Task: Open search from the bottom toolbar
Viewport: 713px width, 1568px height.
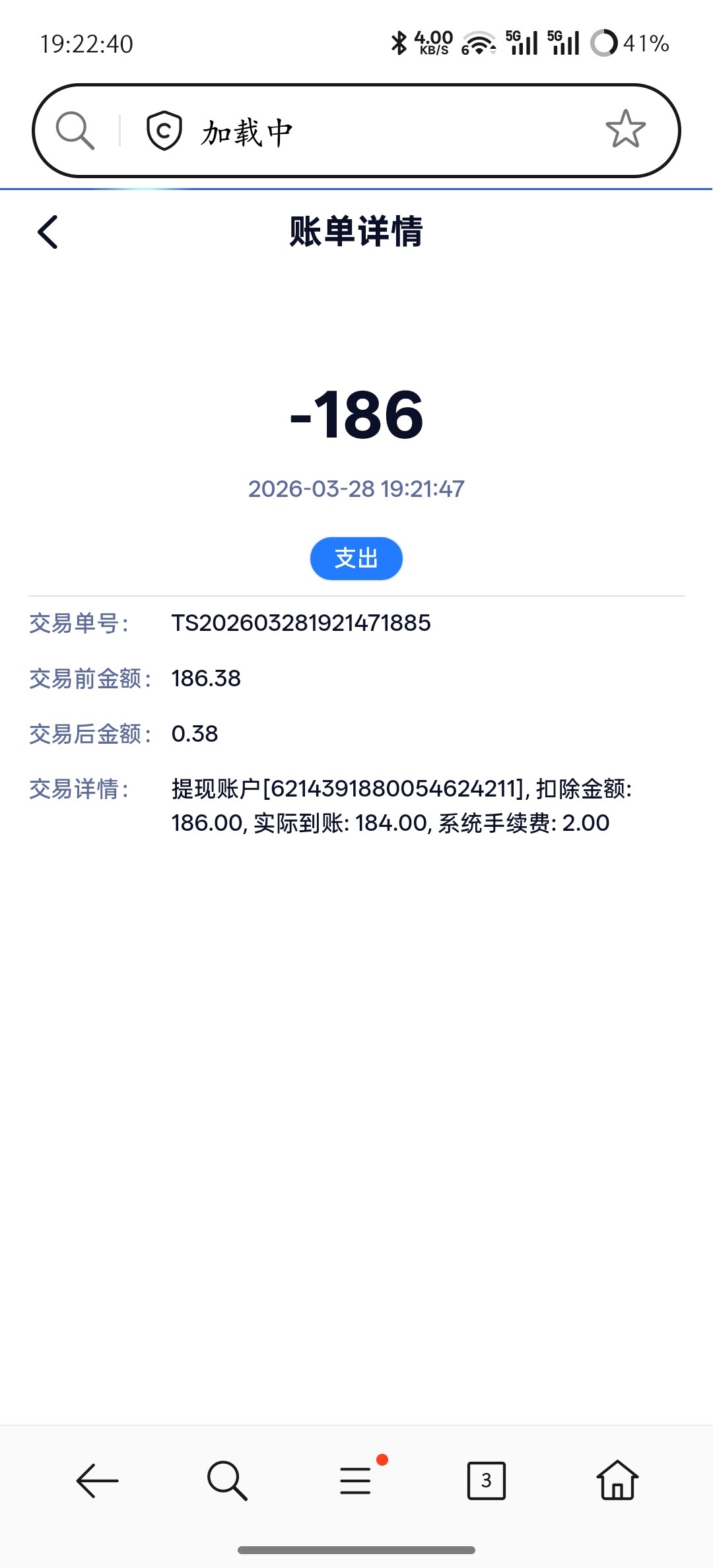Action: pyautogui.click(x=226, y=1481)
